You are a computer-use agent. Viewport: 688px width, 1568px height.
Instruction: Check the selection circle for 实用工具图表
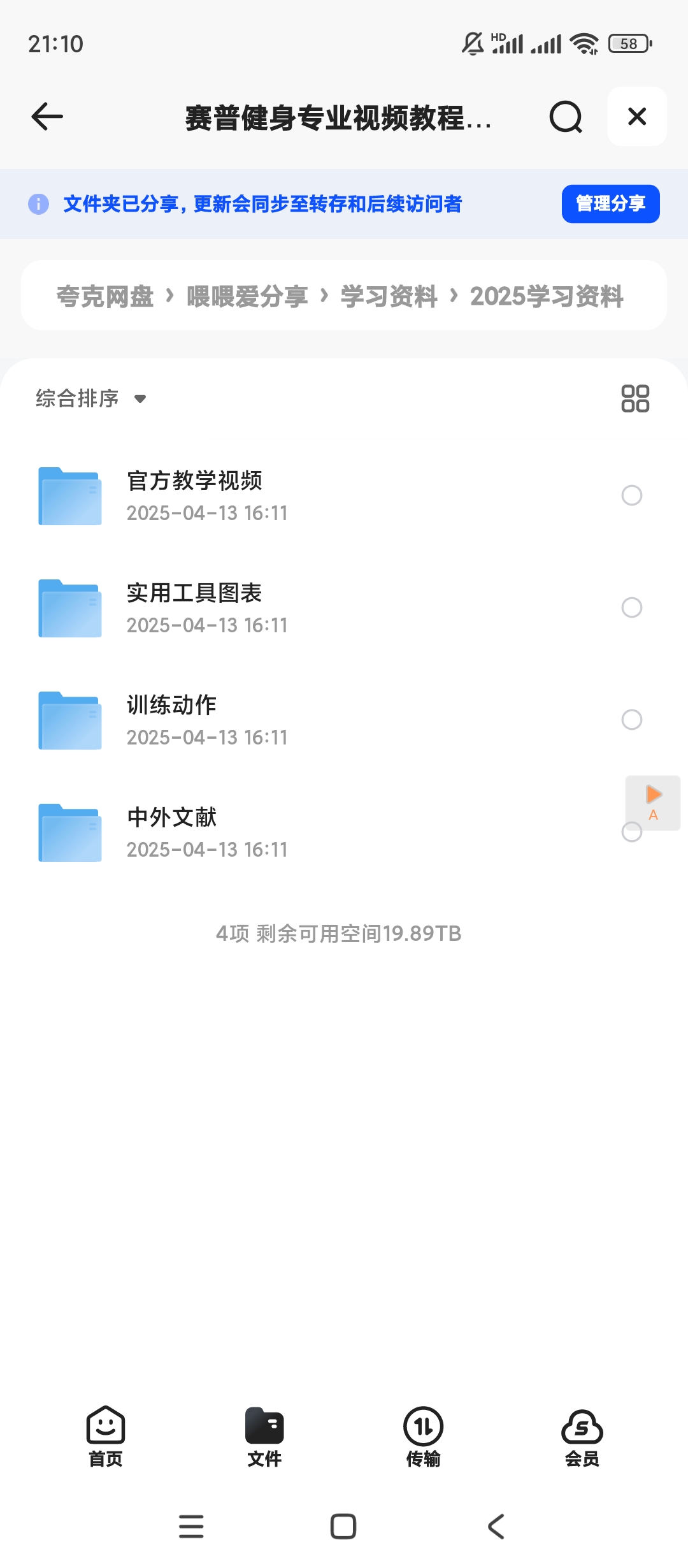point(631,607)
